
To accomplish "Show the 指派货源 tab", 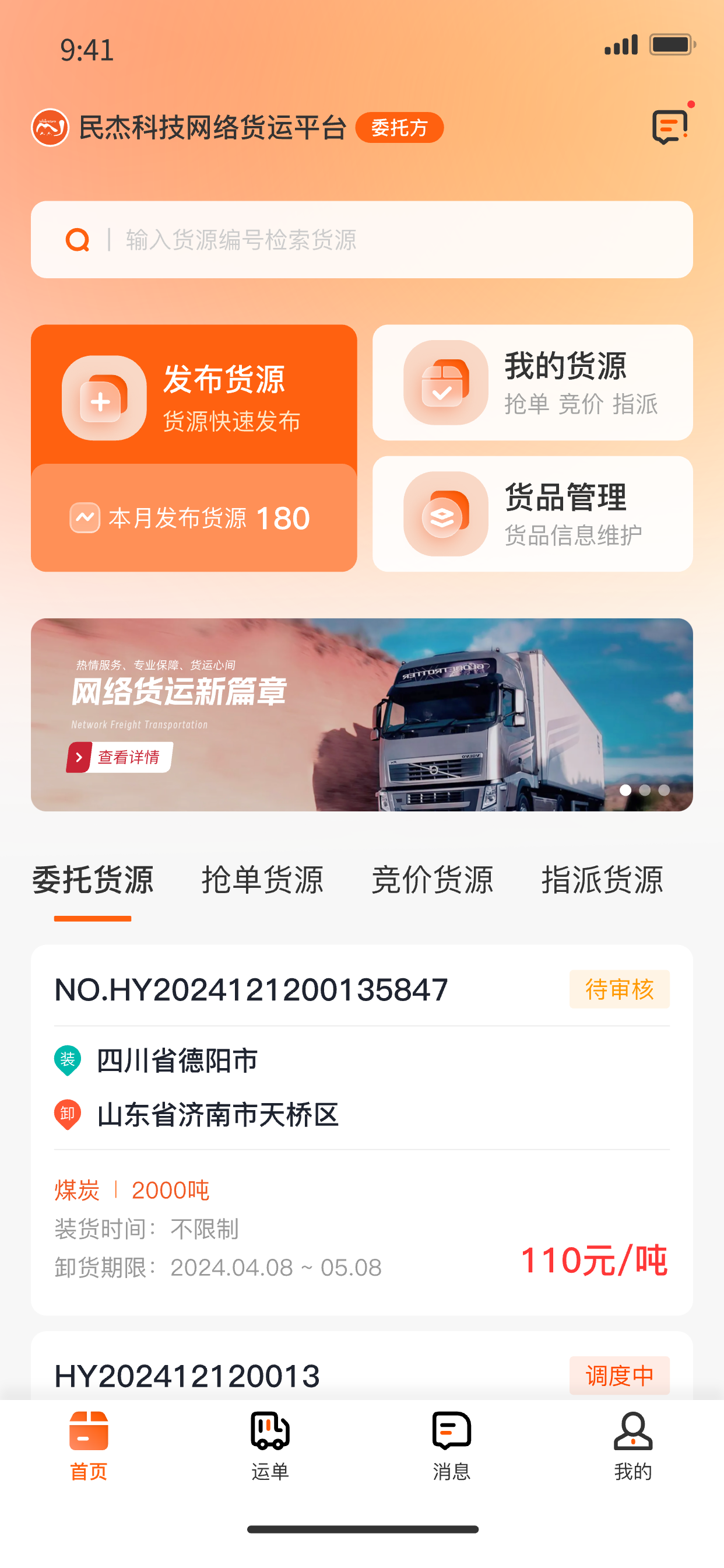I will (x=602, y=880).
